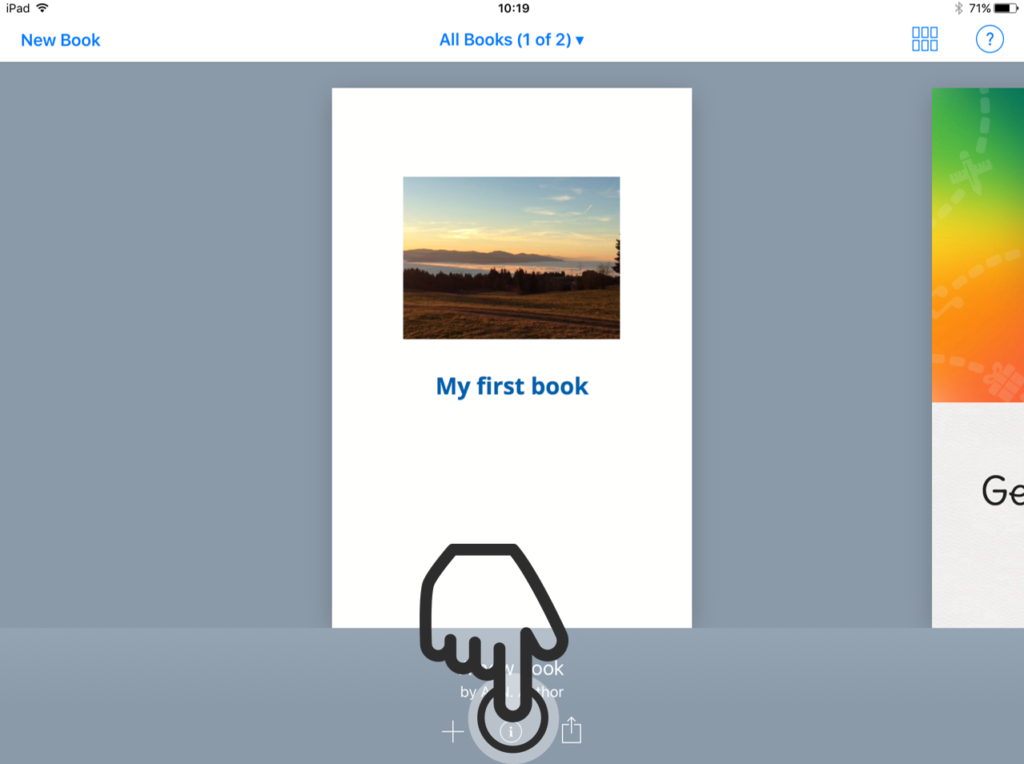Tap the plus icon below the book
Screen dimensions: 1024x764
(x=453, y=732)
